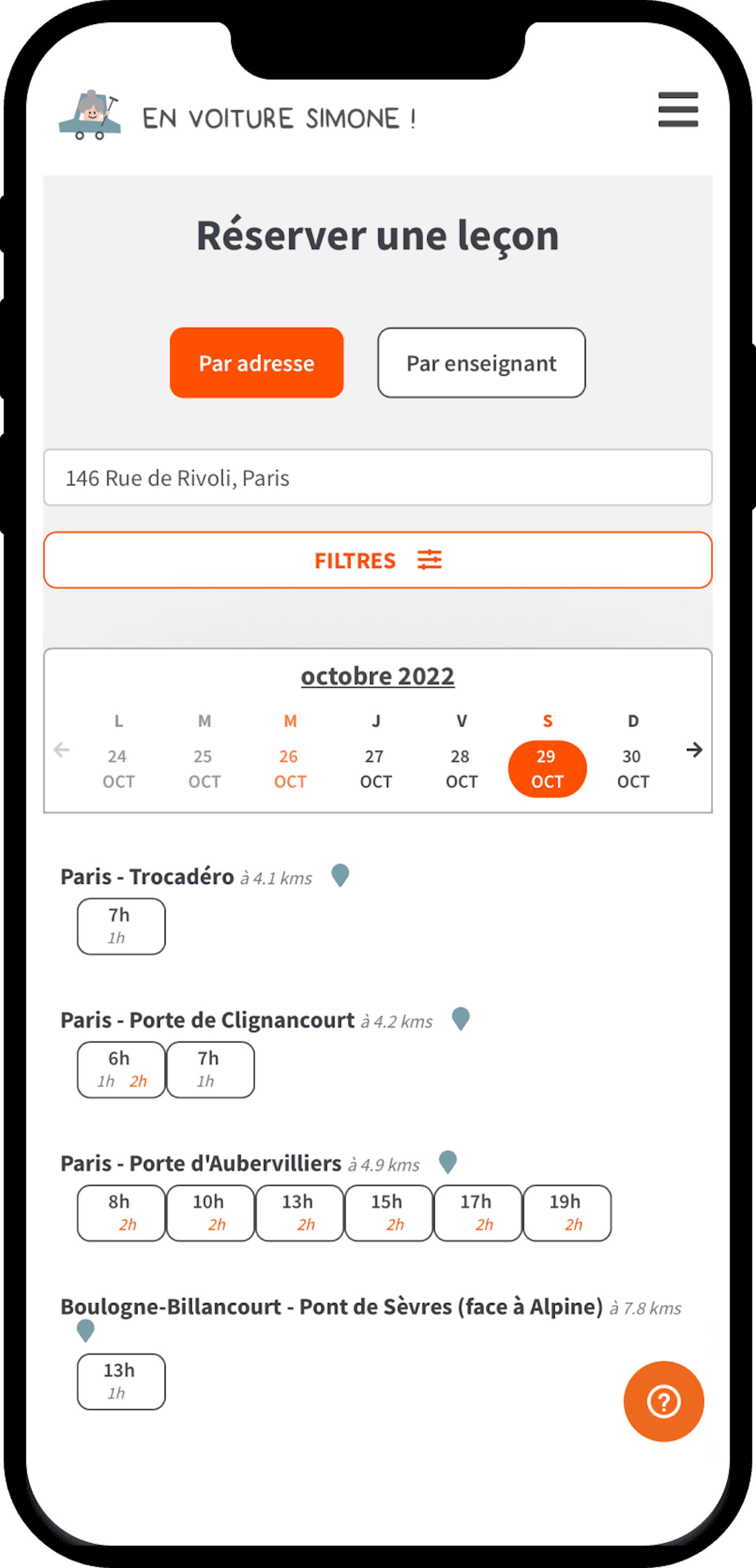Book the 6h slot at Porte de Clignancourt
Screen dimensions: 756x1568
[121, 1070]
